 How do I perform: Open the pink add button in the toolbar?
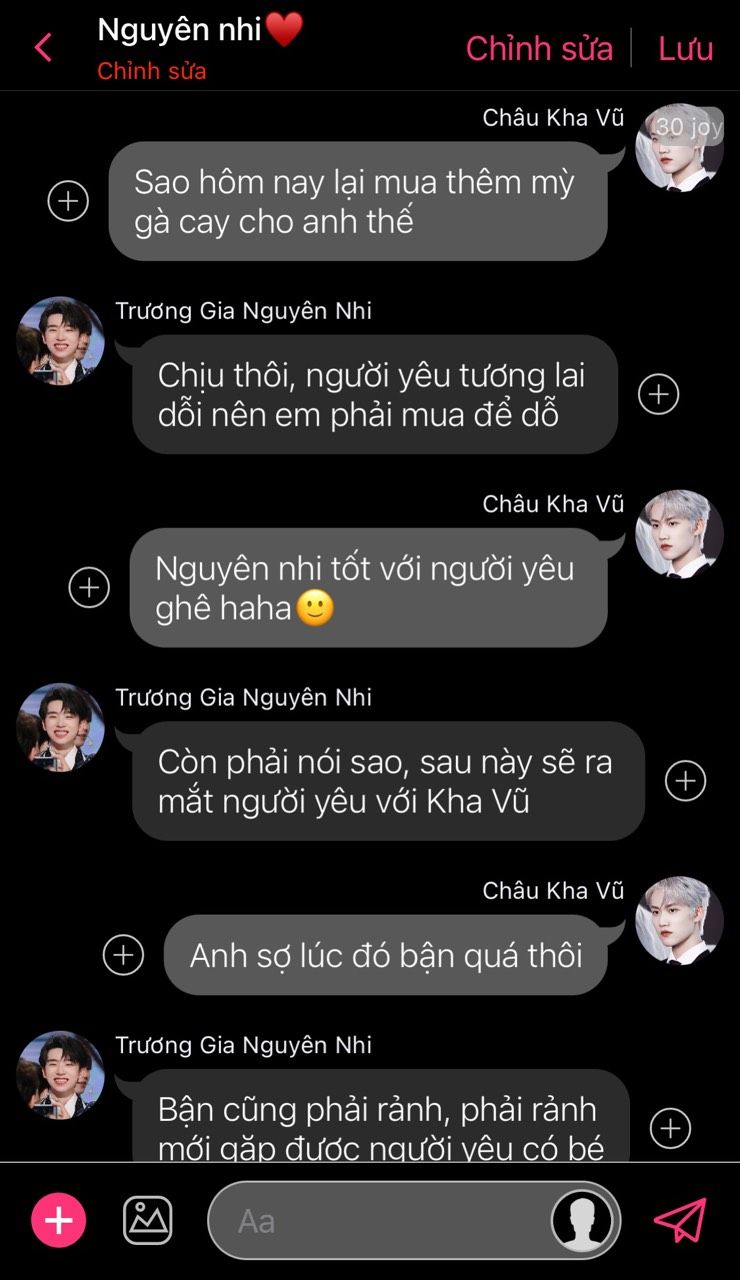tap(59, 1220)
